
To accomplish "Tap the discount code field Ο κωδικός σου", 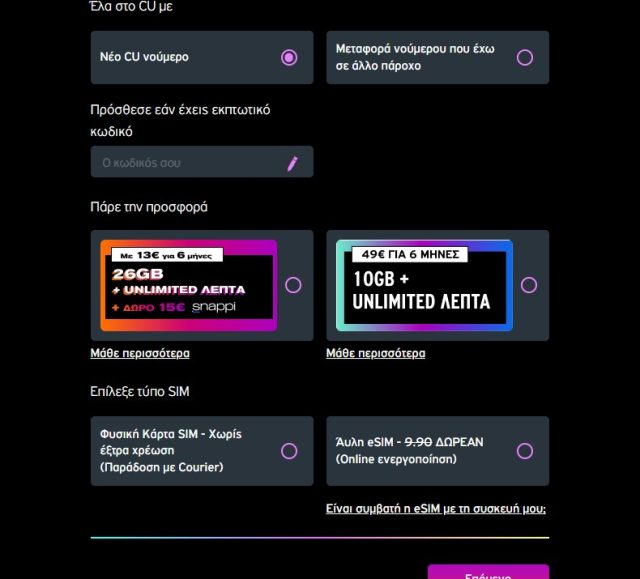I will (x=190, y=162).
